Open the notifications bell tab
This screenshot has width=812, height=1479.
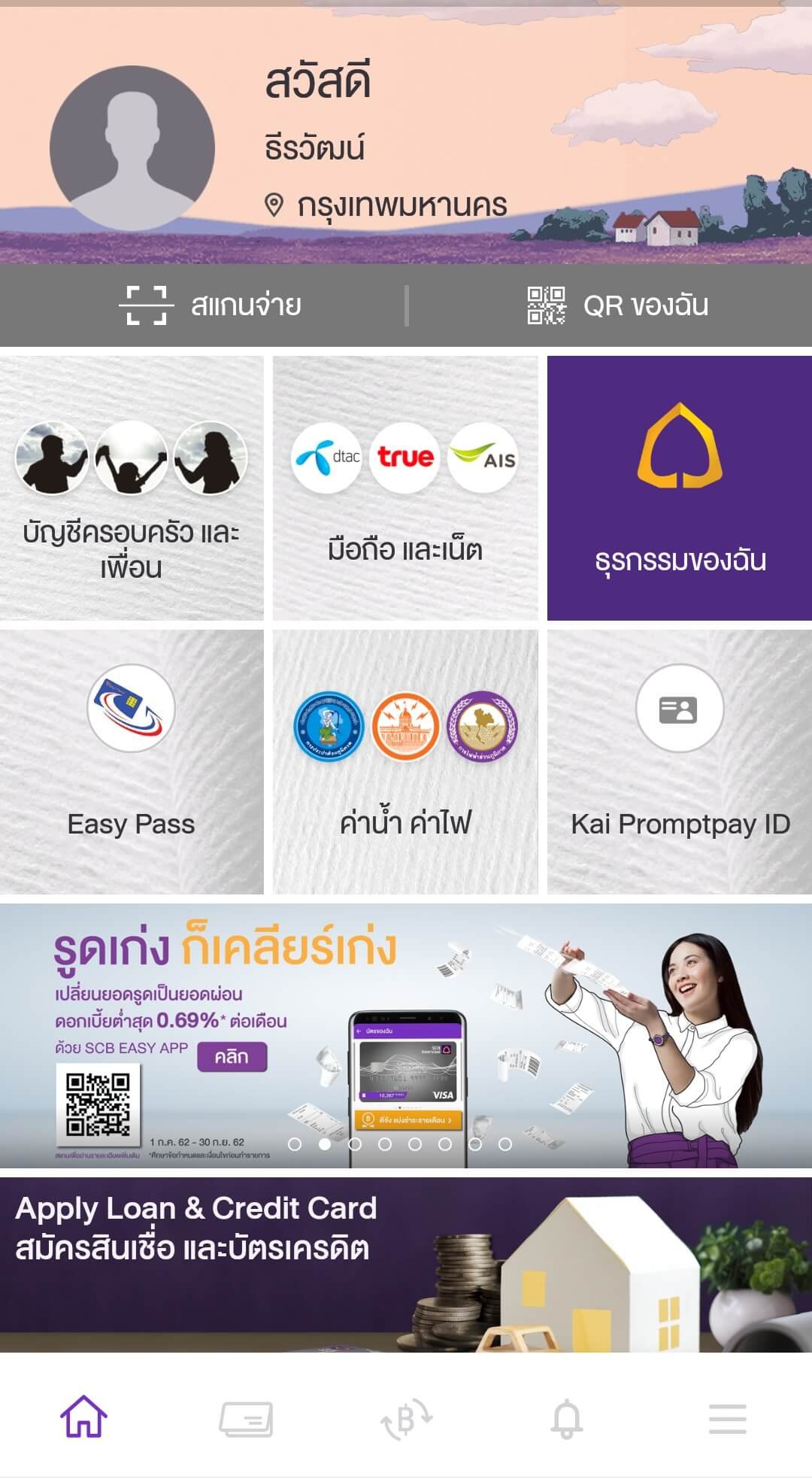[x=567, y=1419]
